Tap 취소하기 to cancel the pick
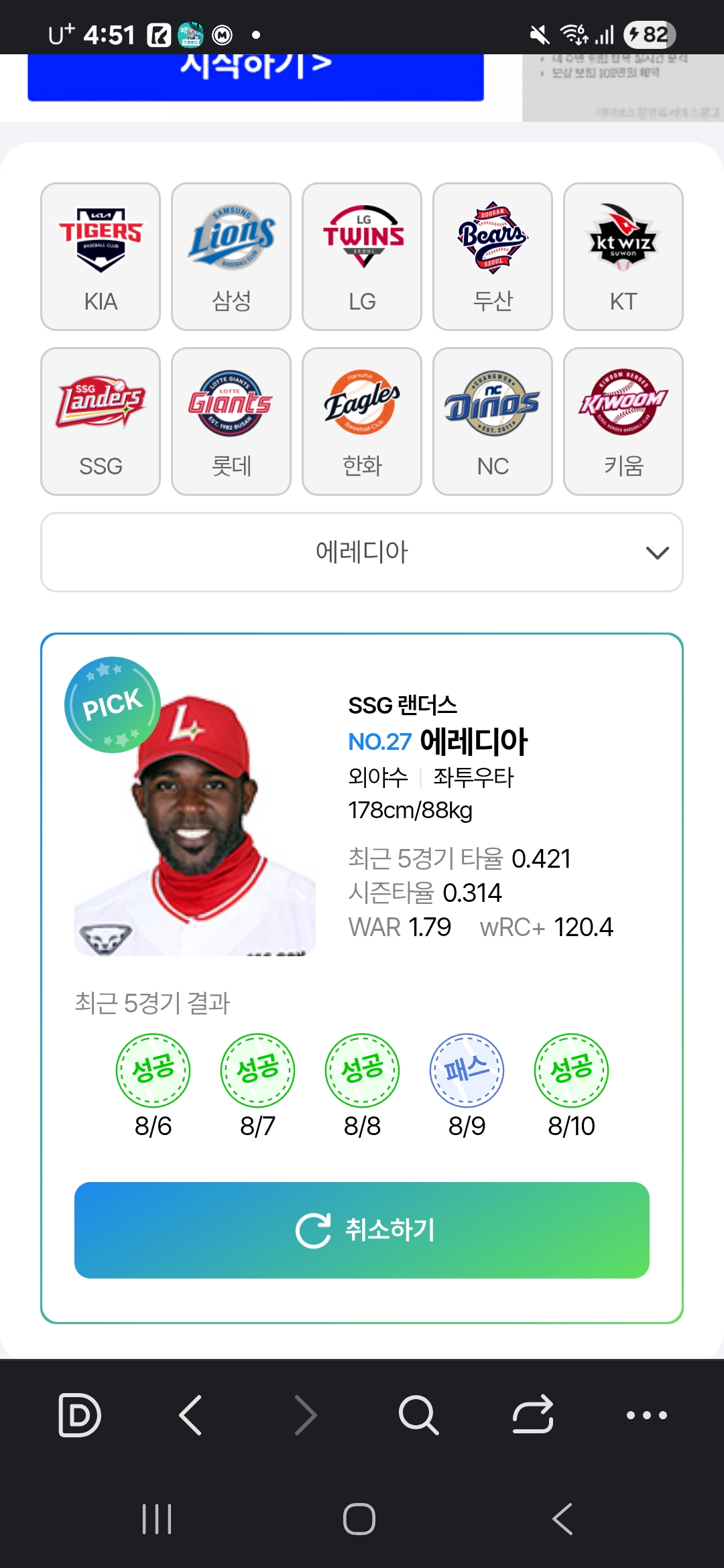Viewport: 724px width, 1568px height. [362, 1230]
